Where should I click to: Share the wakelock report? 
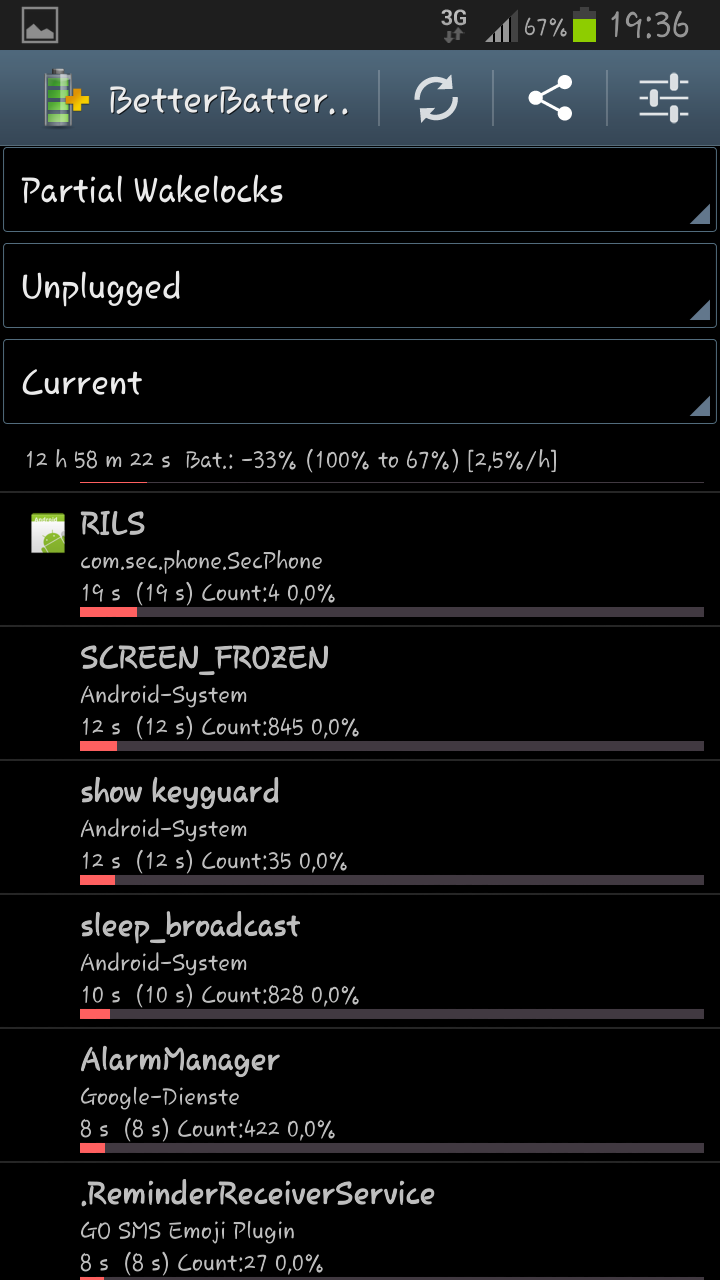[550, 98]
